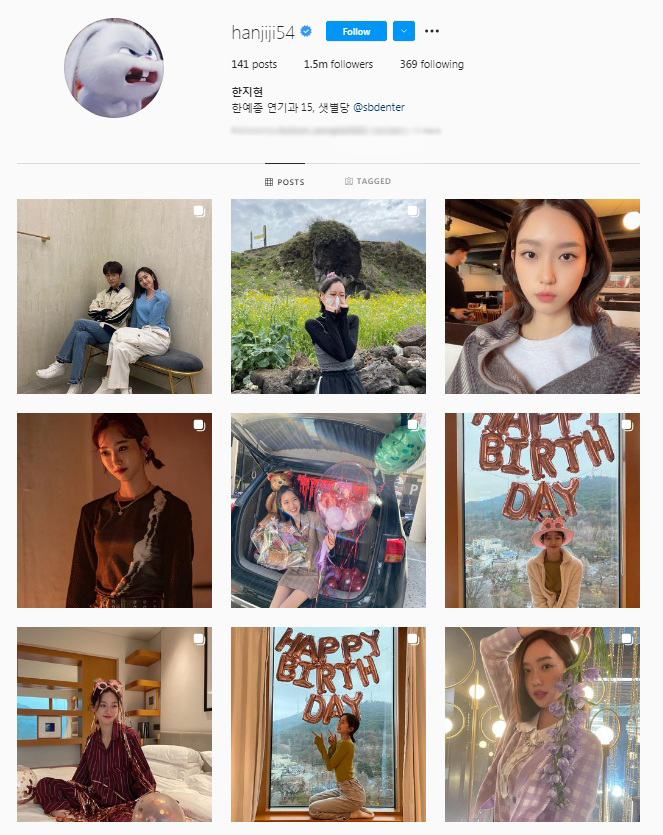Open the Happy Birthday post with the kneeling pose
This screenshot has height=835, width=663.
(328, 724)
